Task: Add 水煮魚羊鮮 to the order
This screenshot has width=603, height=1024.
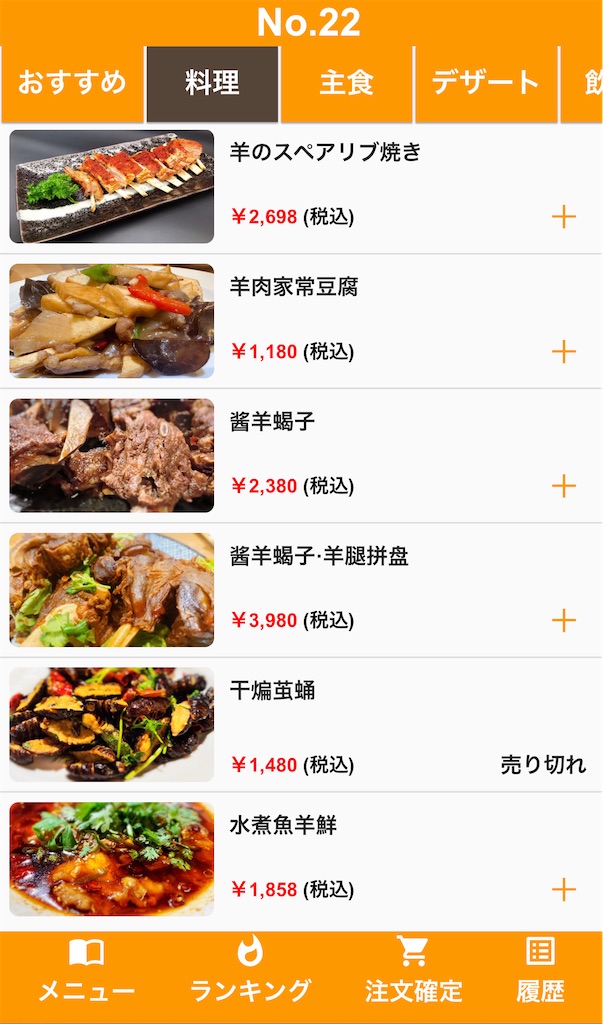Action: point(564,889)
